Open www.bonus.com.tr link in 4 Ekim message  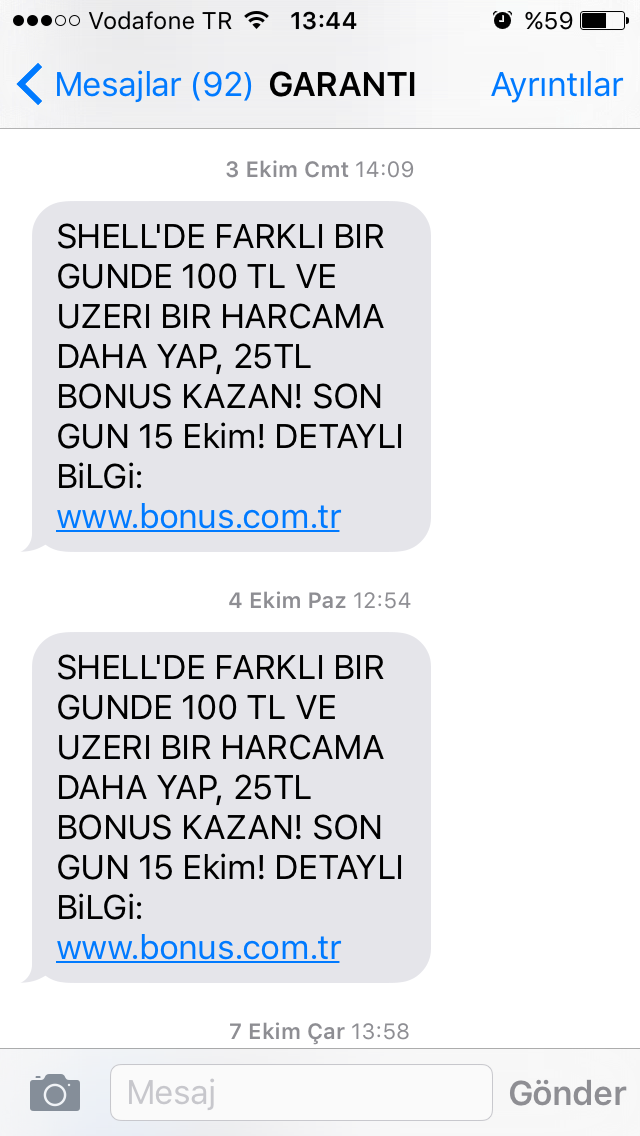198,948
